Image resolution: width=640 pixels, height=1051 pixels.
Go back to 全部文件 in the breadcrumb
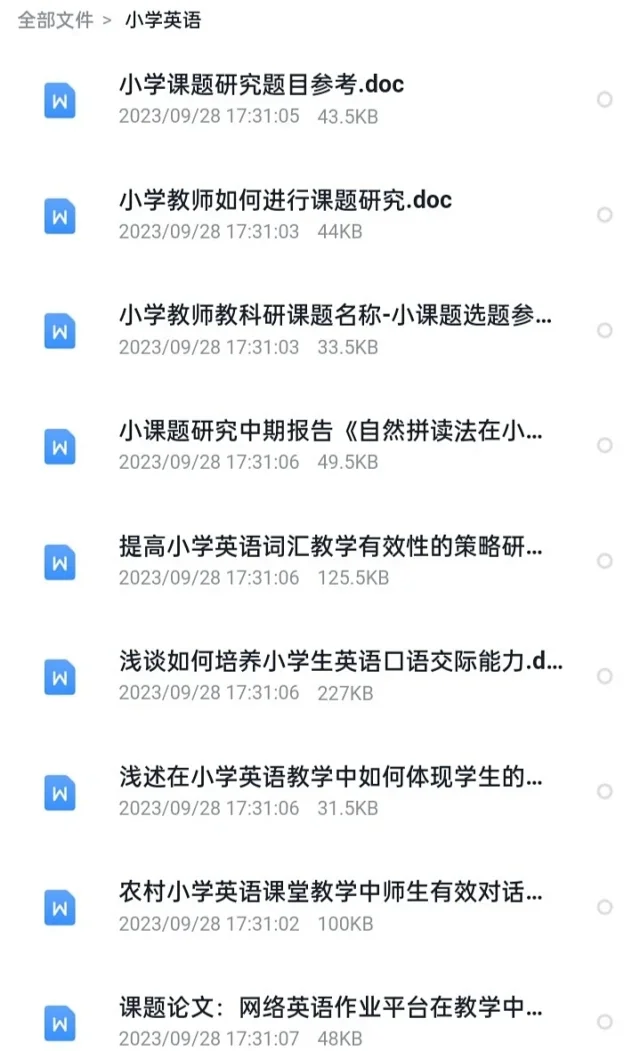56,20
